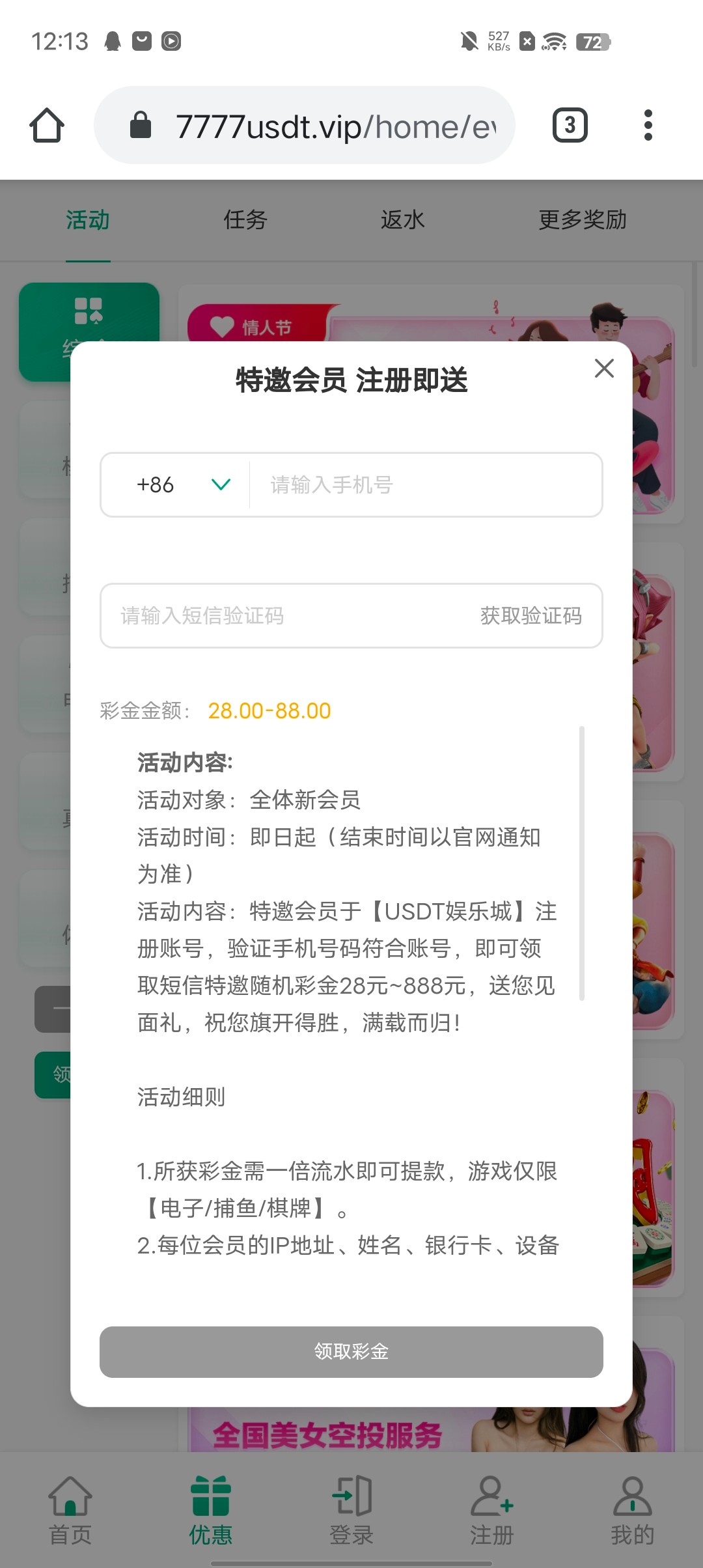The image size is (703, 1568).
Task: Open the browser overflow menu
Action: click(648, 125)
